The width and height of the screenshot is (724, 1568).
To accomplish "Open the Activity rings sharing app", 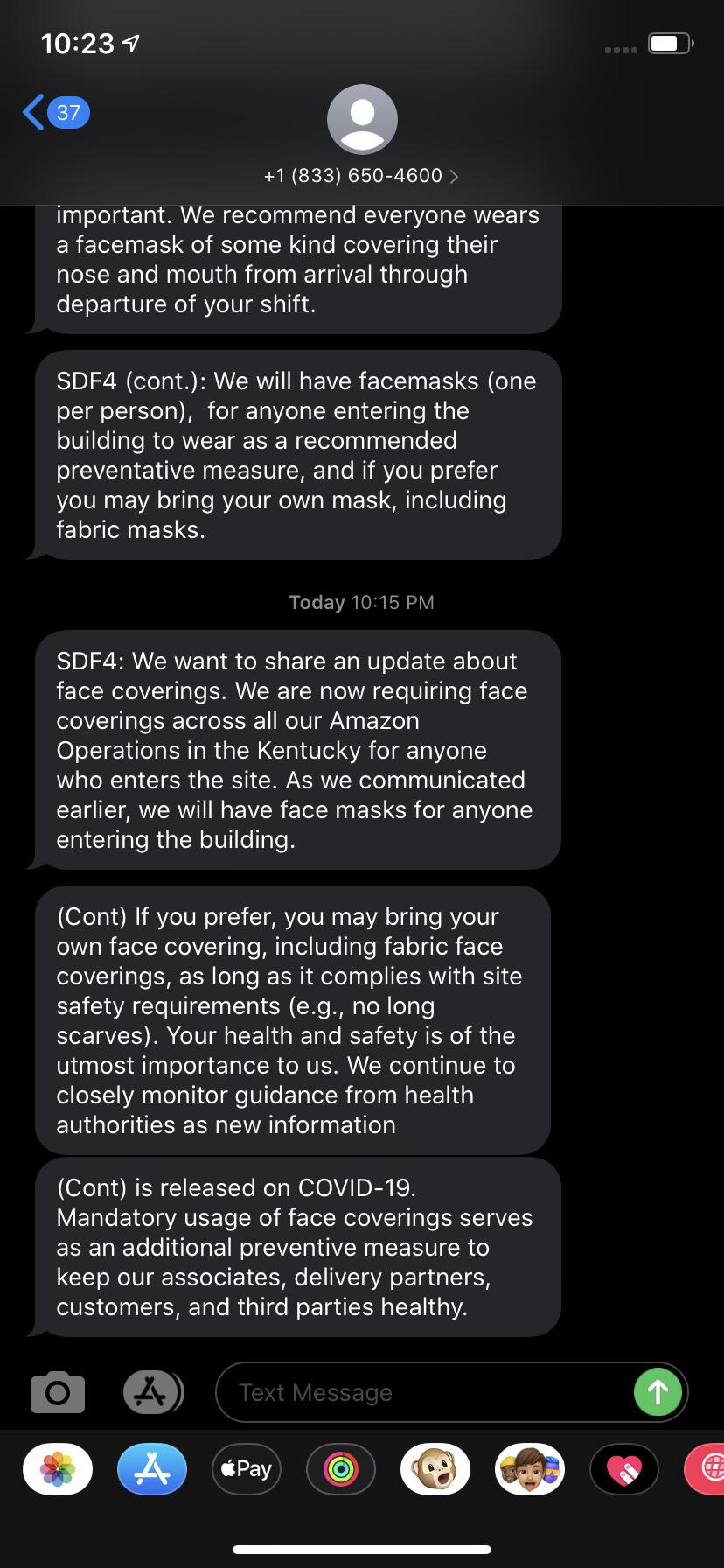I will pyautogui.click(x=340, y=1468).
